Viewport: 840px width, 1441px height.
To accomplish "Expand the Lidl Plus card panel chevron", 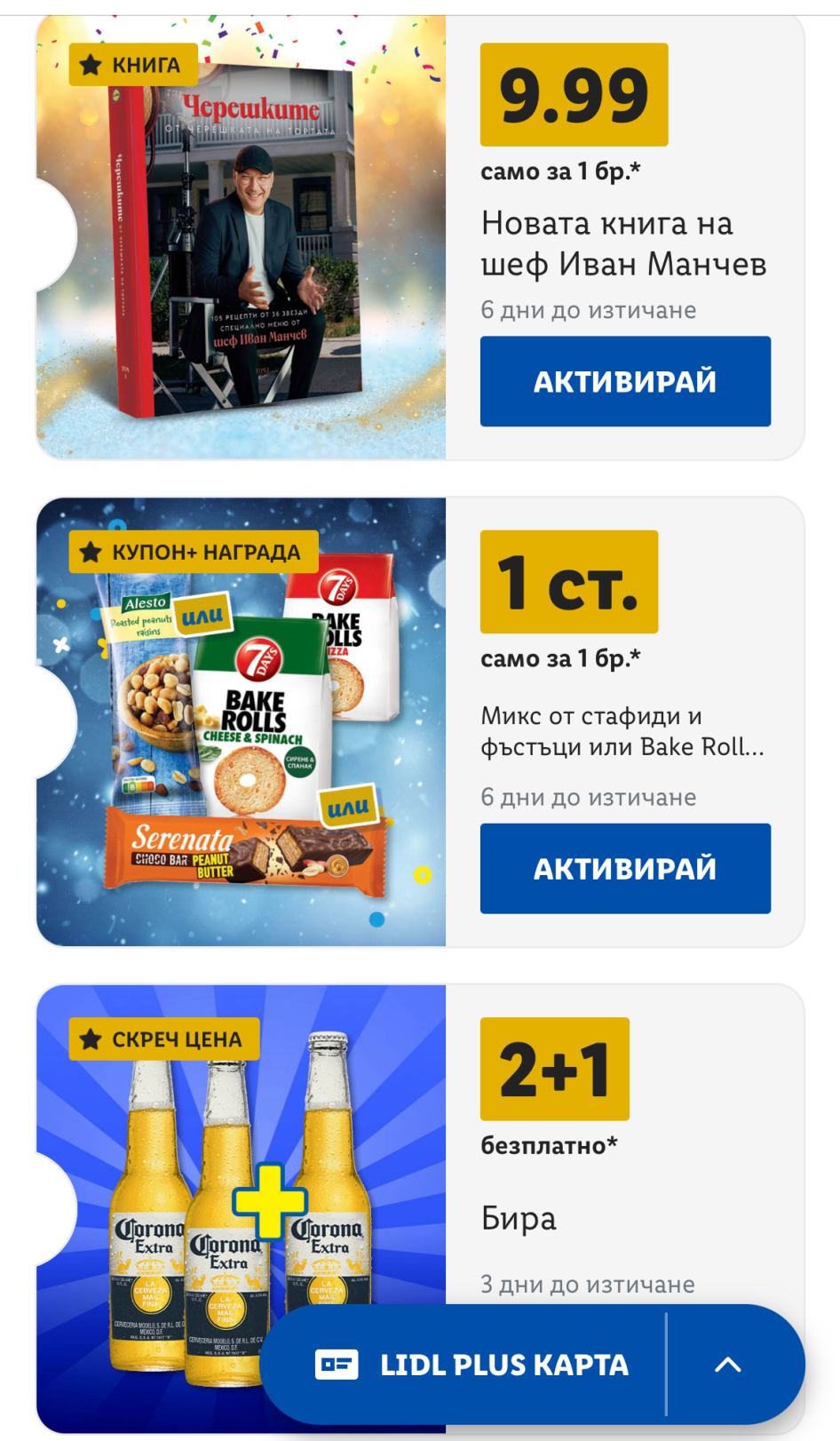I will [728, 1365].
